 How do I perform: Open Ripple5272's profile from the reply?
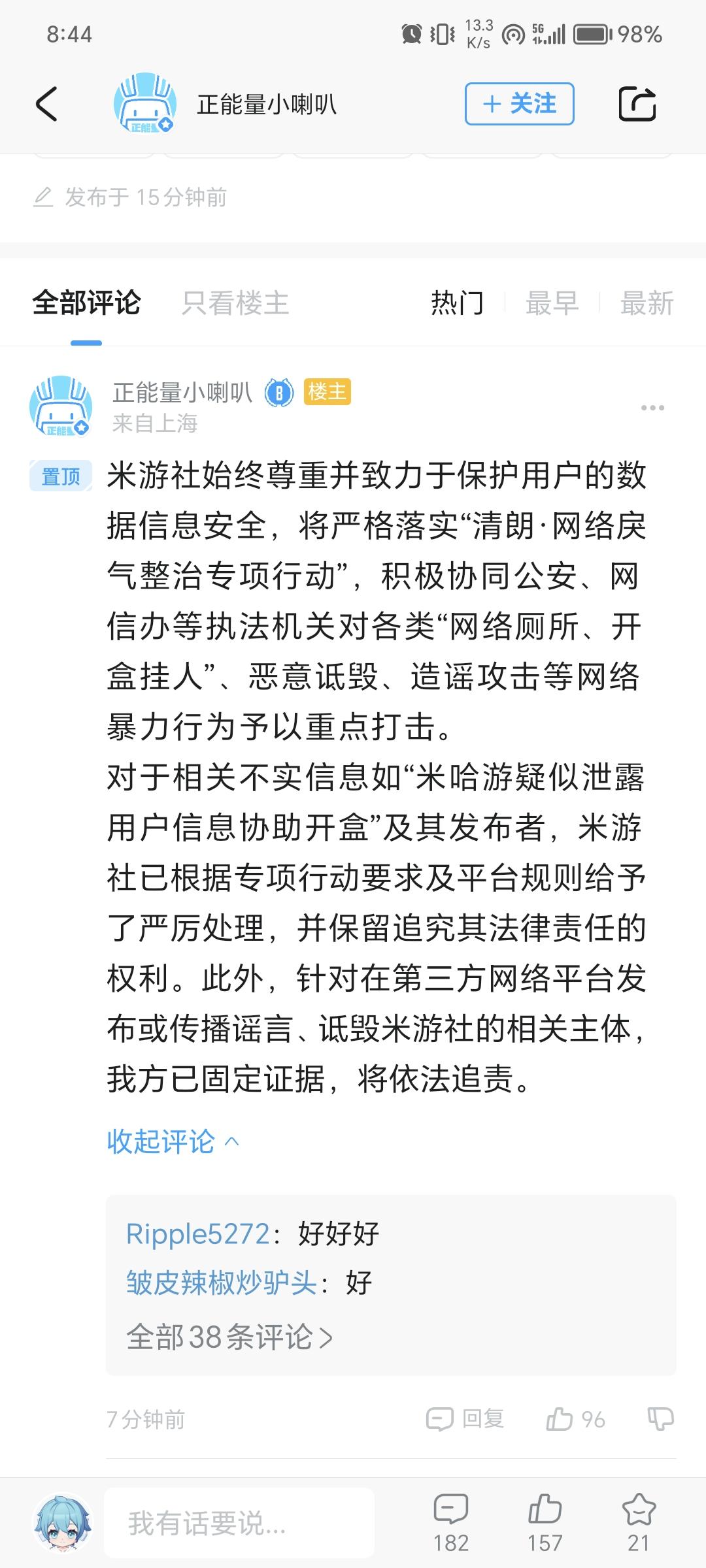197,1234
